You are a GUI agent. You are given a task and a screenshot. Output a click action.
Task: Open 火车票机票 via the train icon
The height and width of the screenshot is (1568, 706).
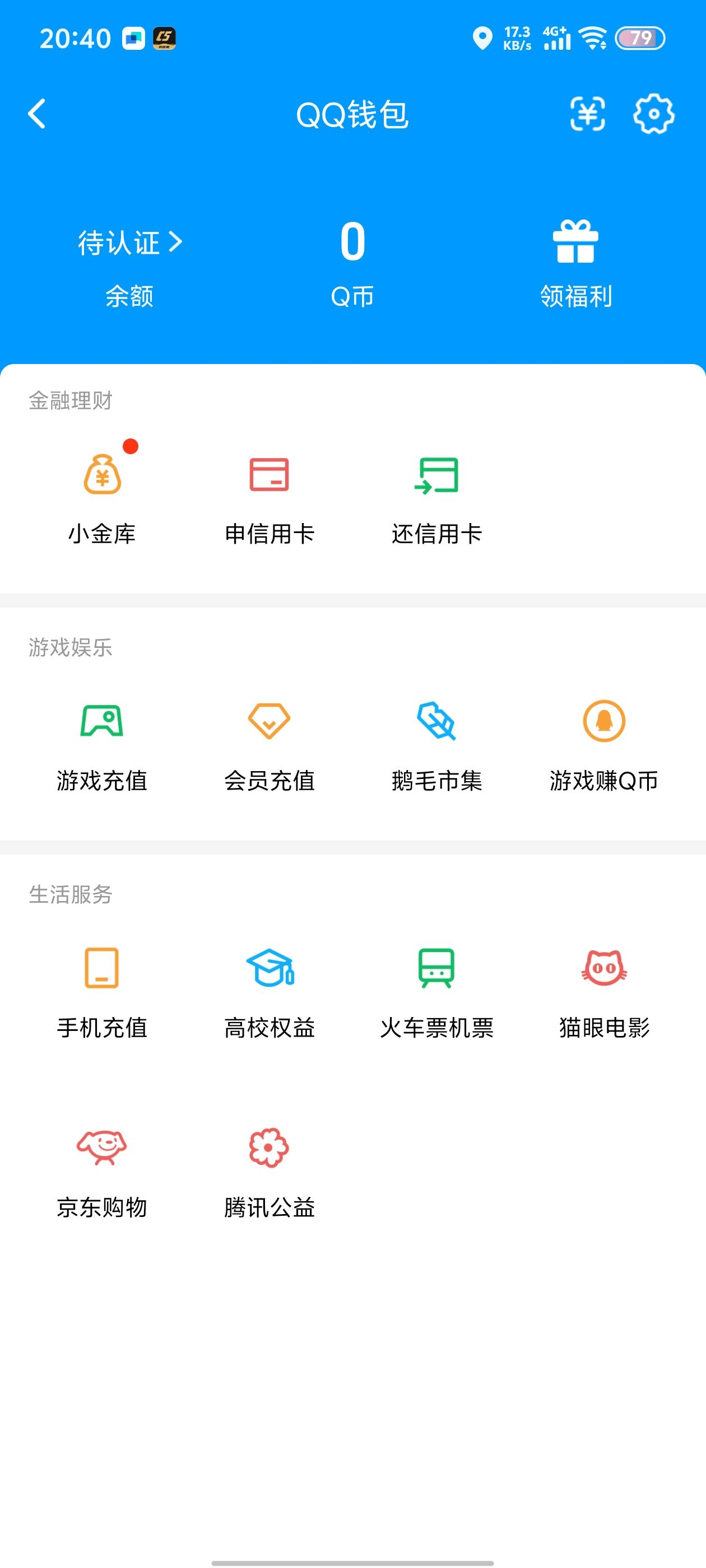click(438, 974)
